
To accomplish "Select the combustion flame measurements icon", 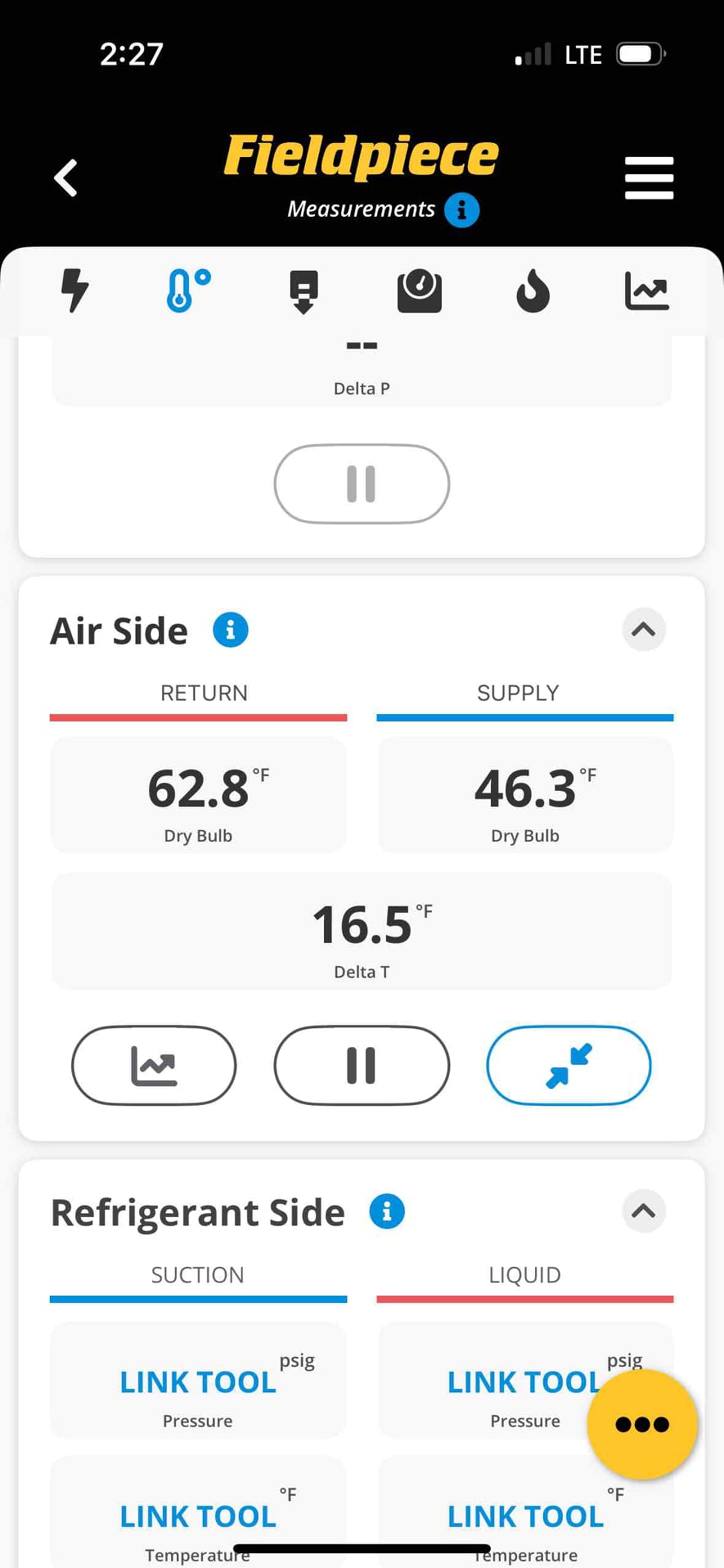I will (x=533, y=290).
